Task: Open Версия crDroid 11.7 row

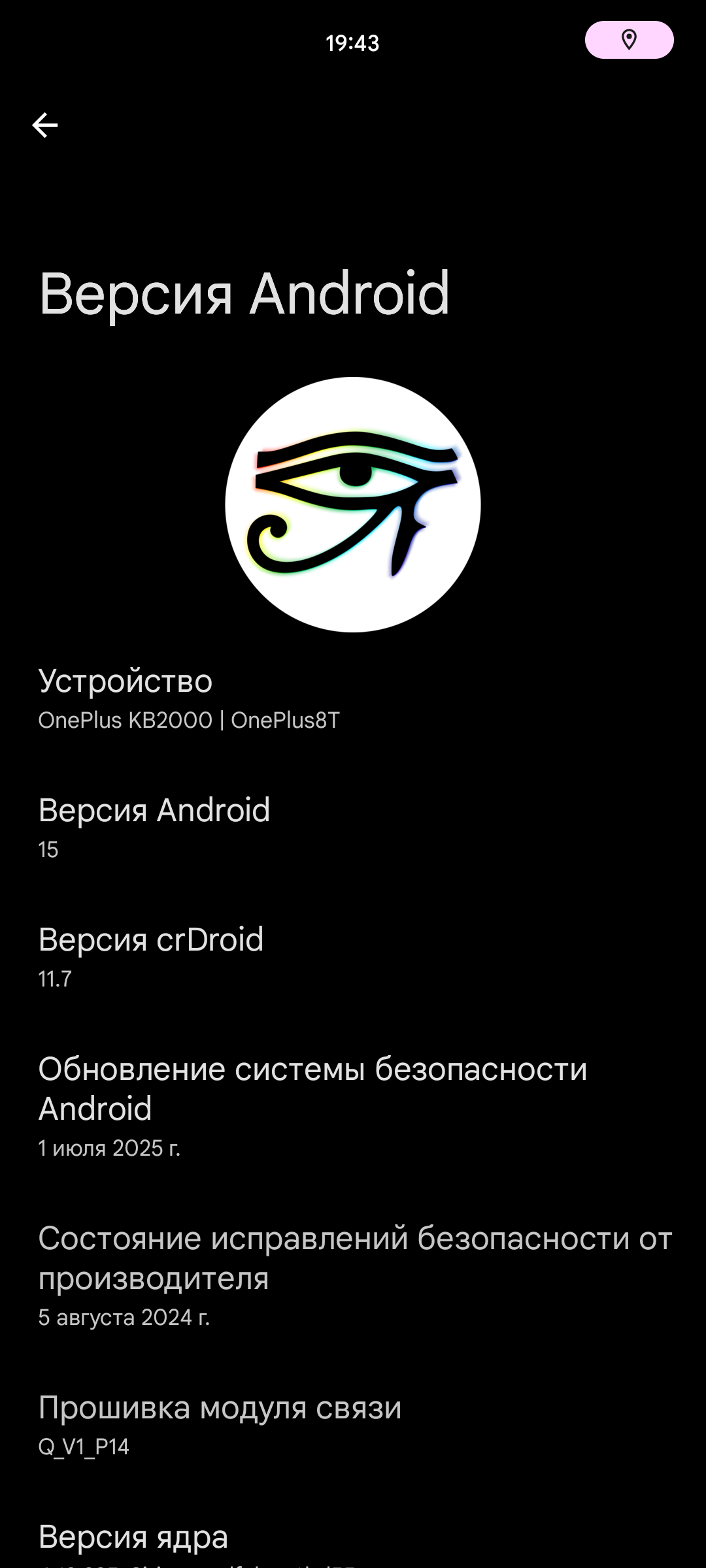Action: tap(353, 958)
